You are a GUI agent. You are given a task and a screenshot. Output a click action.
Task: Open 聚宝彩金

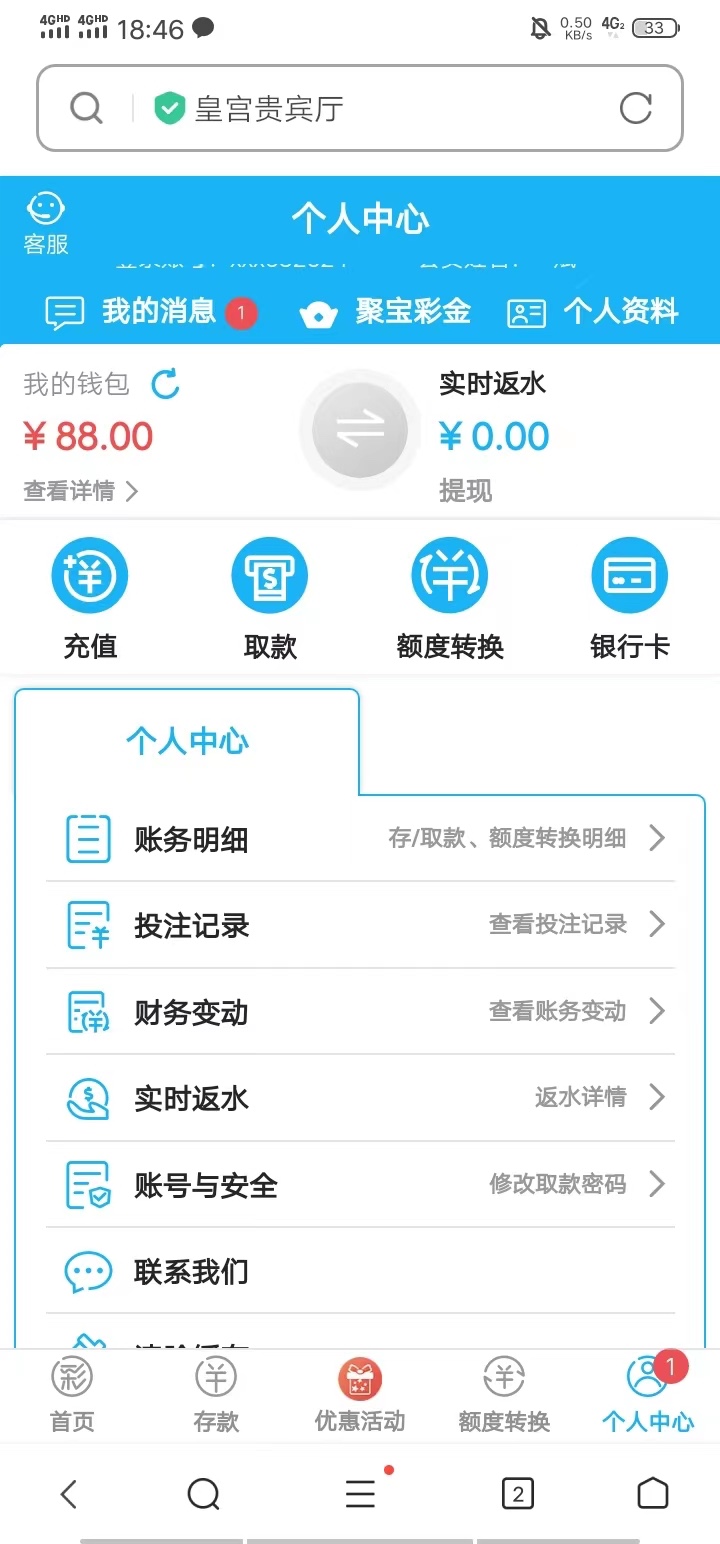click(x=386, y=312)
